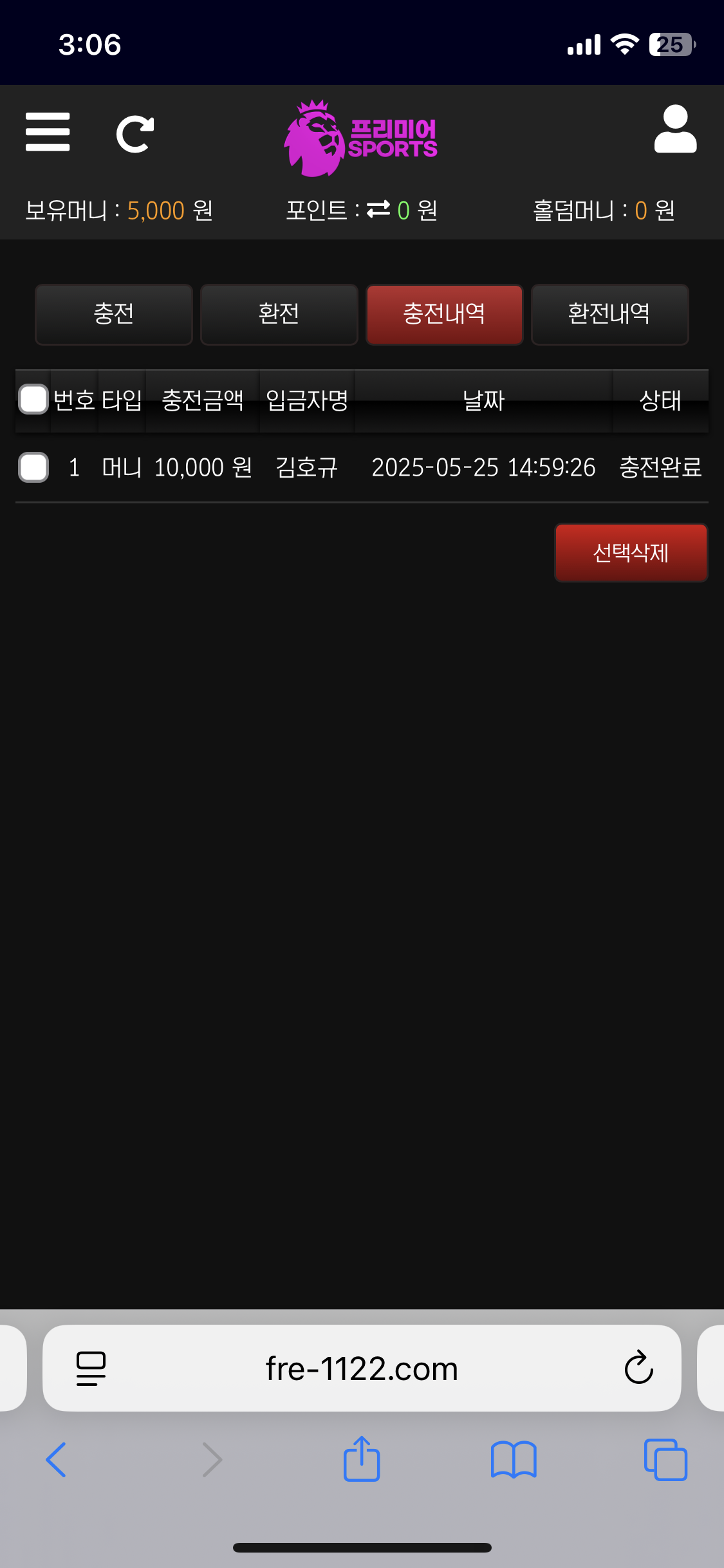Convert points using the swap arrows
The image size is (724, 1568).
(378, 209)
